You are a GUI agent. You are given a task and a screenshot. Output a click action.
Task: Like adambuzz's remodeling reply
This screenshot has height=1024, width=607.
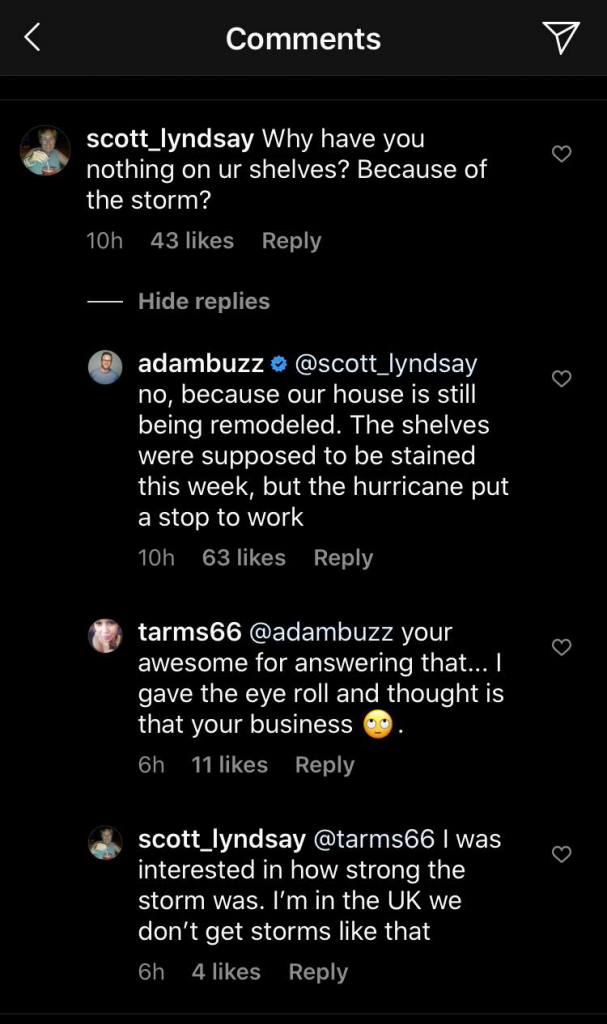tap(562, 379)
